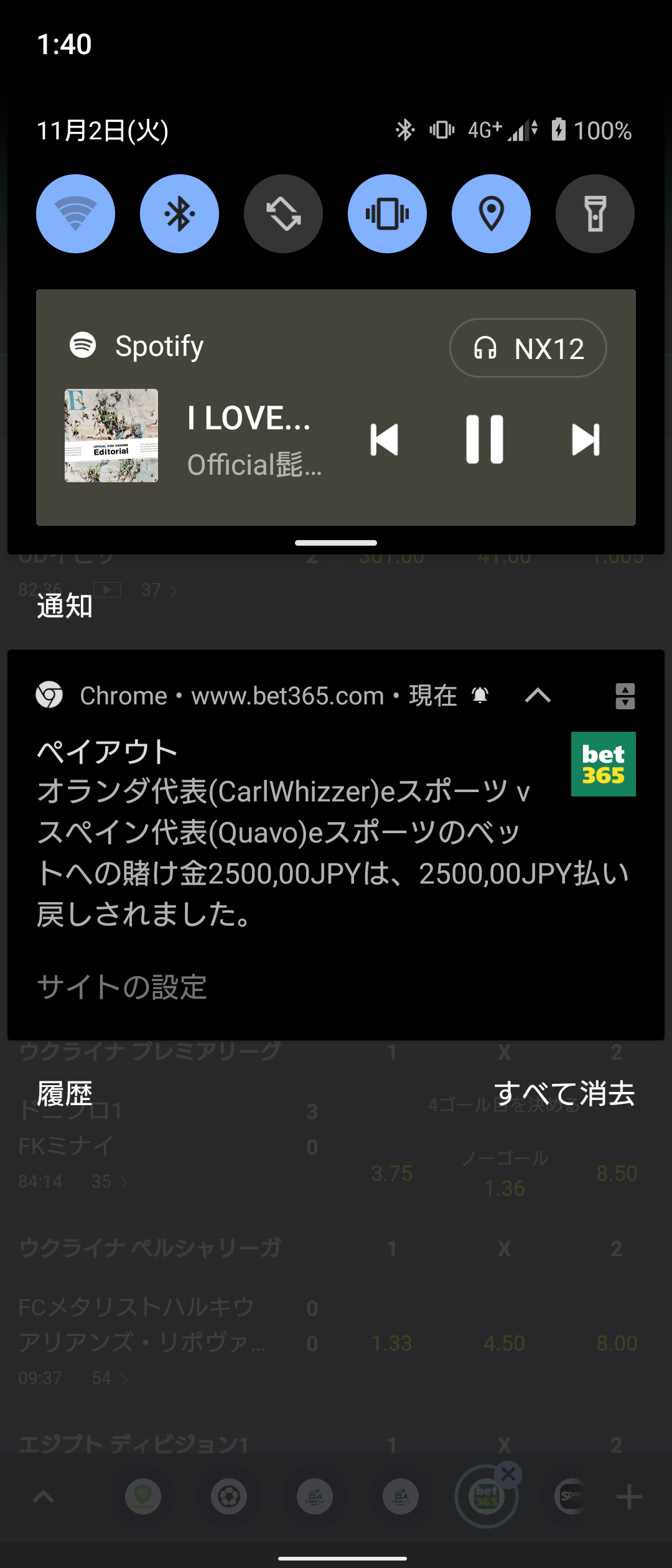Viewport: 672px width, 1568px height.
Task: Open the NX12 audio output chip
Action: (528, 348)
